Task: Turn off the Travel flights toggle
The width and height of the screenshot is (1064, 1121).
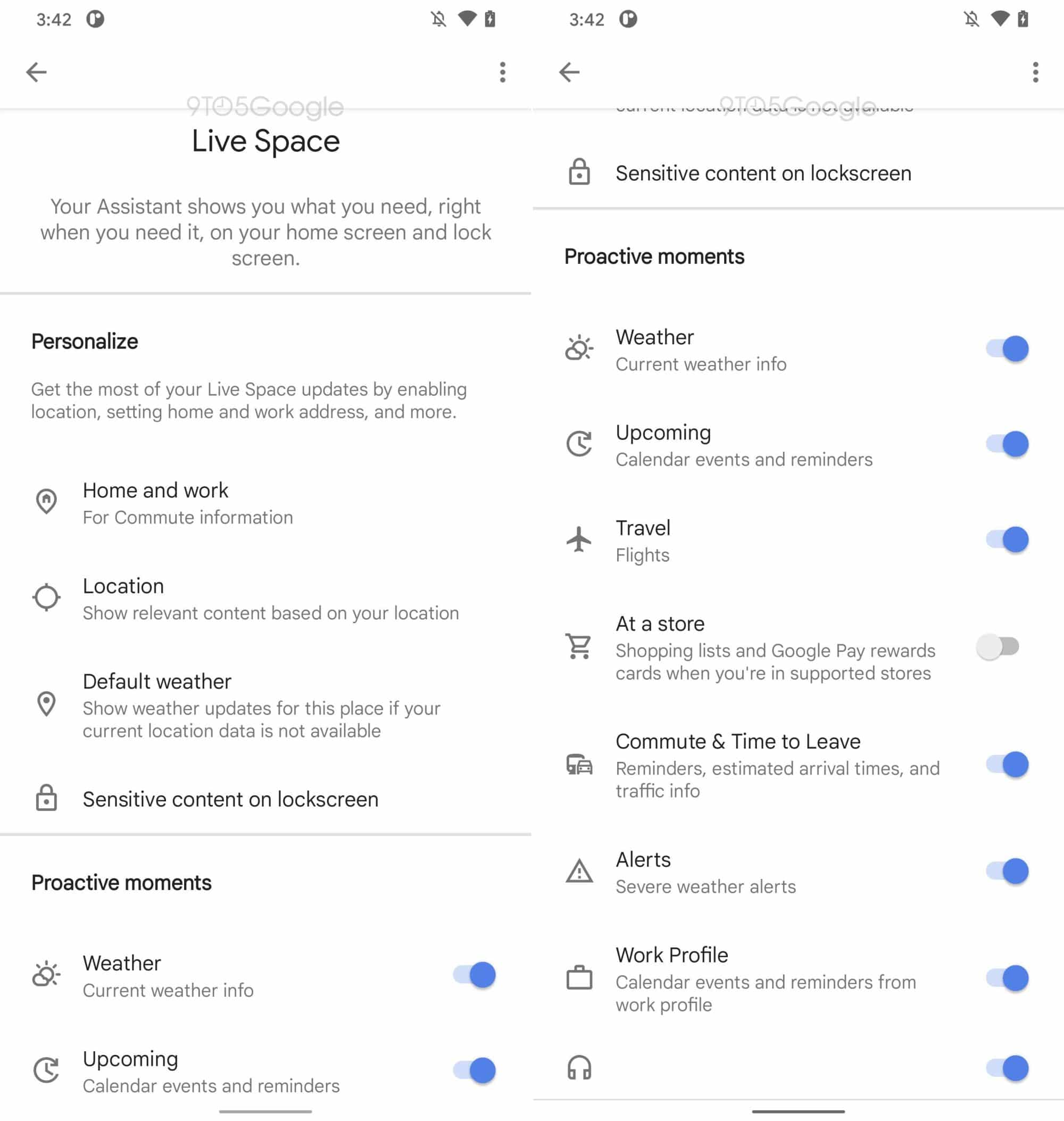Action: point(1007,539)
